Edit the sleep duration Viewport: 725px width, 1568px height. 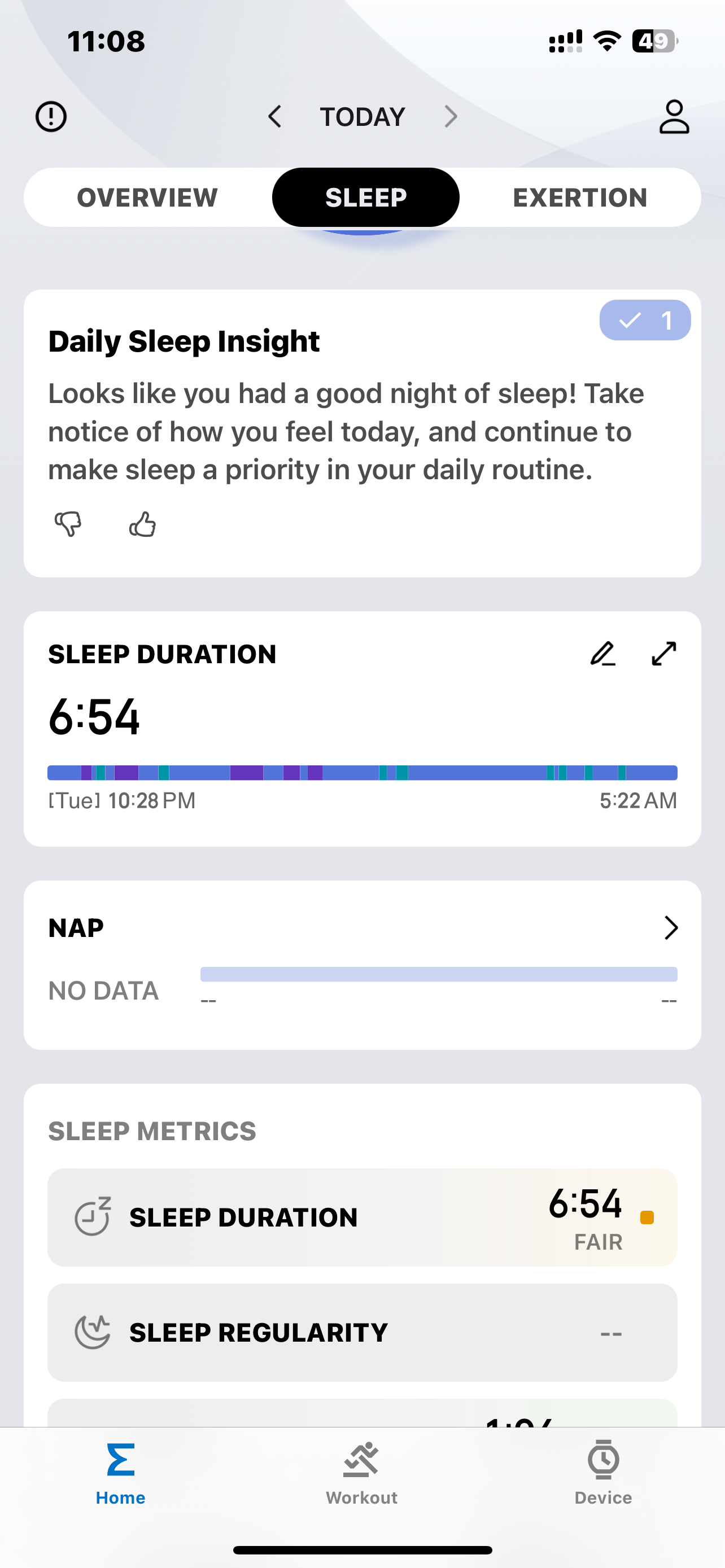(602, 654)
